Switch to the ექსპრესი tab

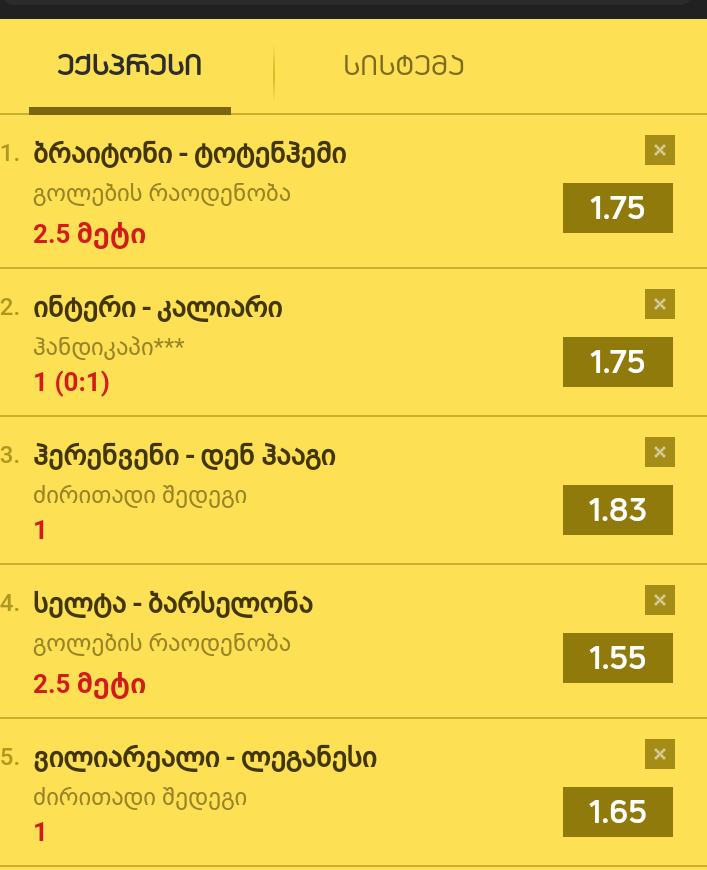130,67
